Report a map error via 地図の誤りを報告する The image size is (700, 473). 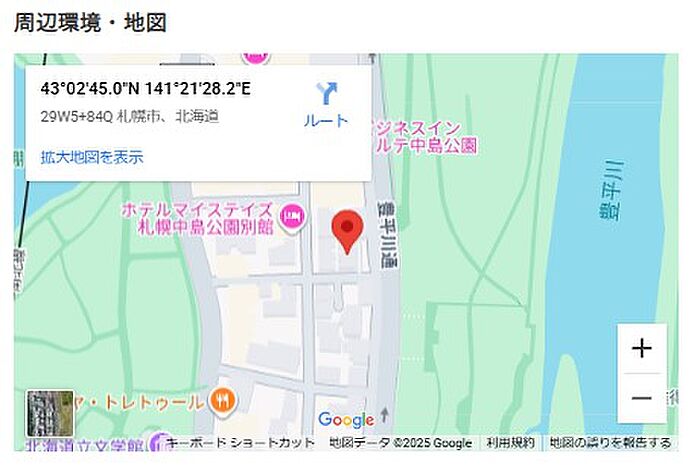click(609, 442)
